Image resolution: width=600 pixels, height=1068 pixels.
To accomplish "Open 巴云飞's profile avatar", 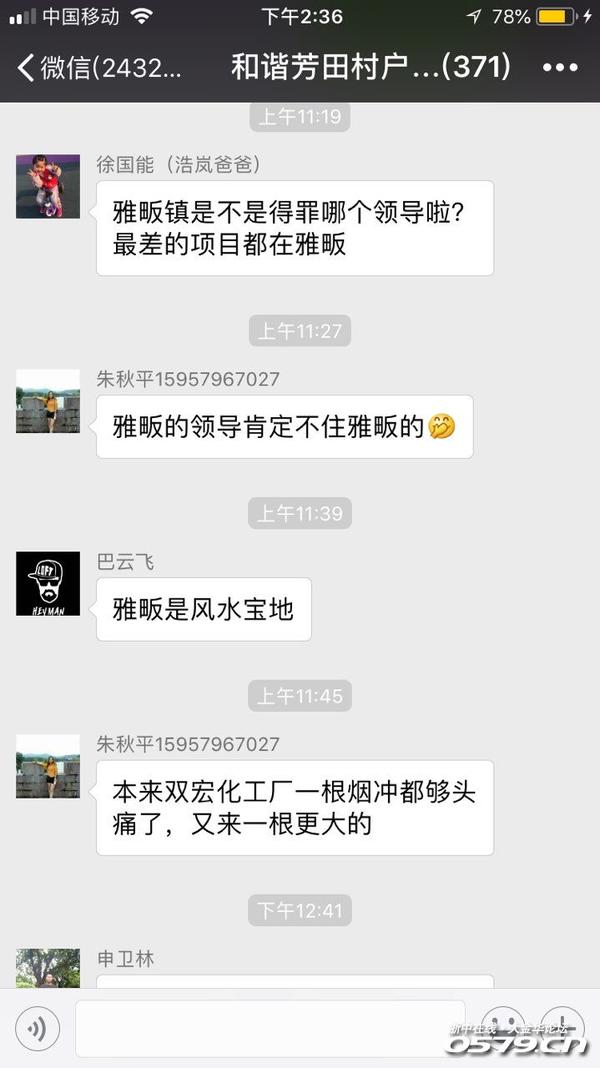I will [47, 583].
